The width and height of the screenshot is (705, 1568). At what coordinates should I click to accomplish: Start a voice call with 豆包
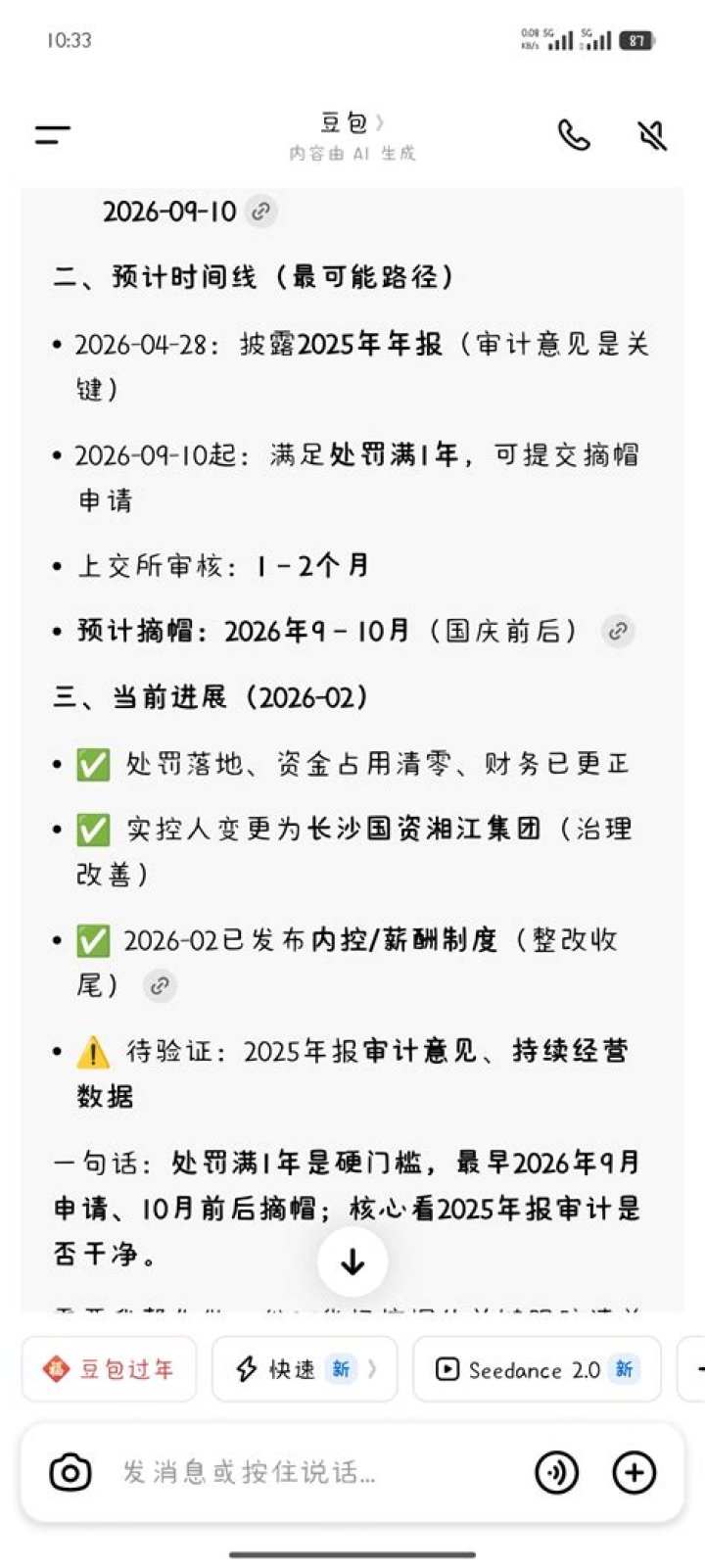[x=574, y=135]
